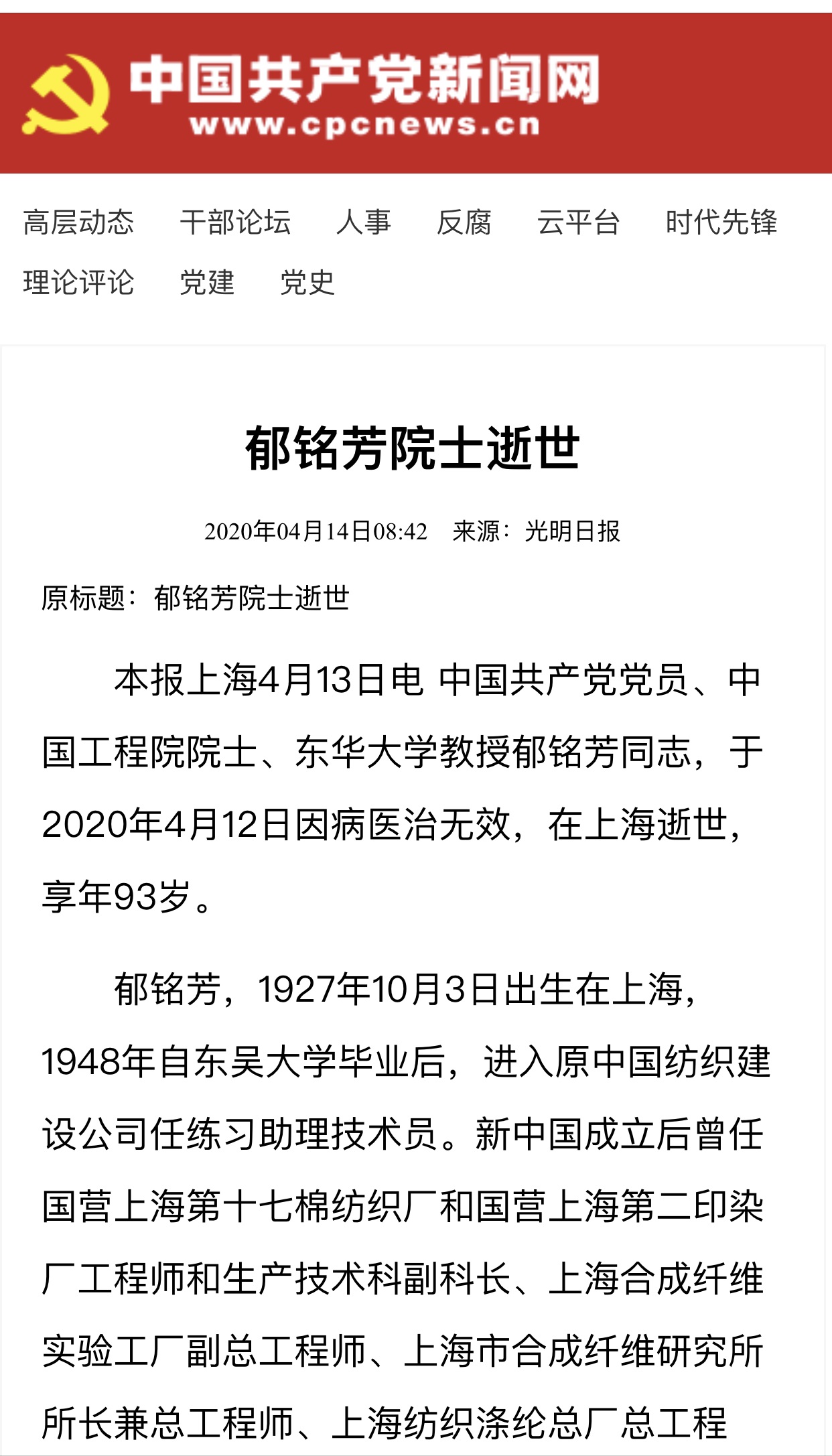The height and width of the screenshot is (1456, 832).
Task: Visit the 云平台 page
Action: (x=578, y=222)
